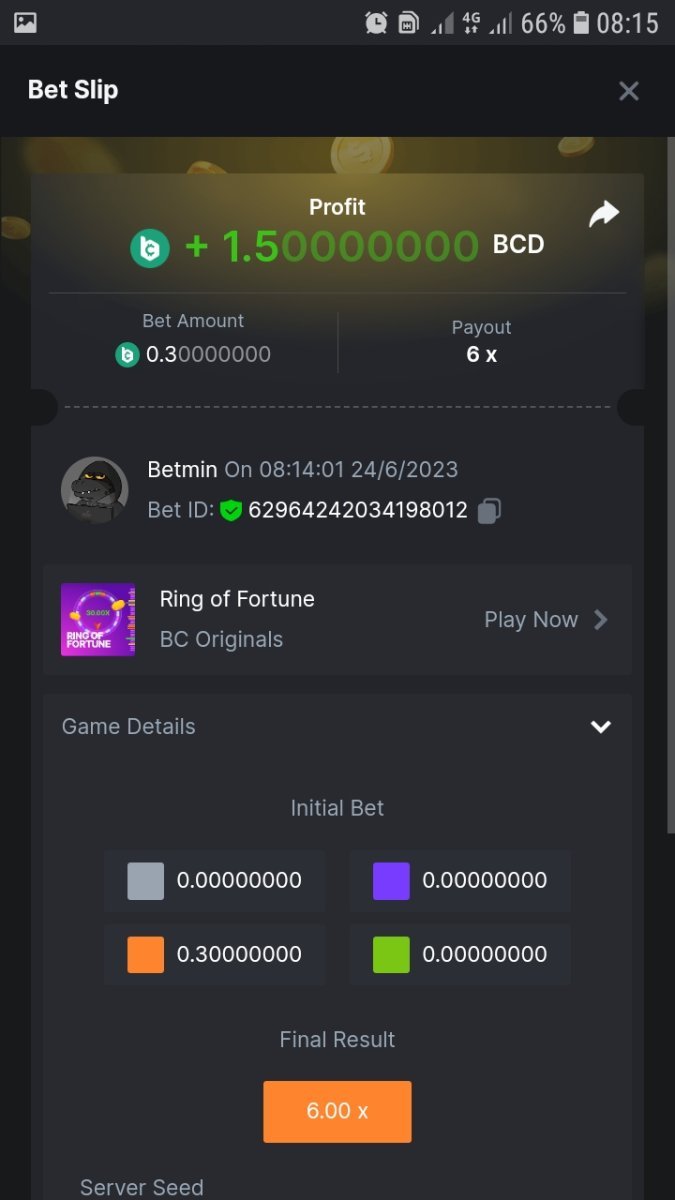Open Betmin's profile avatar
This screenshot has height=1200, width=675.
point(94,490)
